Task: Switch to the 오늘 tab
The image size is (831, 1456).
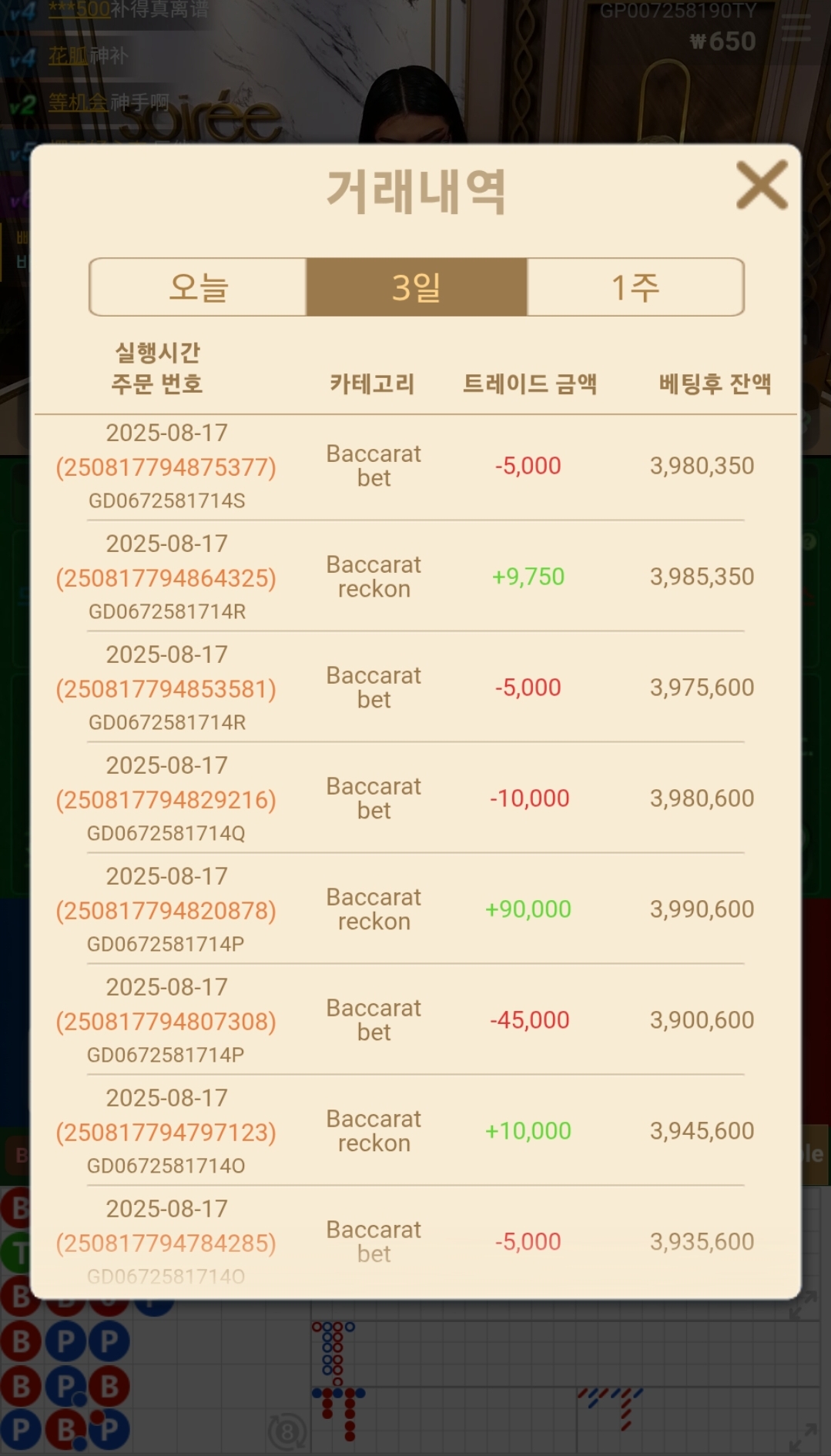Action: (x=198, y=287)
